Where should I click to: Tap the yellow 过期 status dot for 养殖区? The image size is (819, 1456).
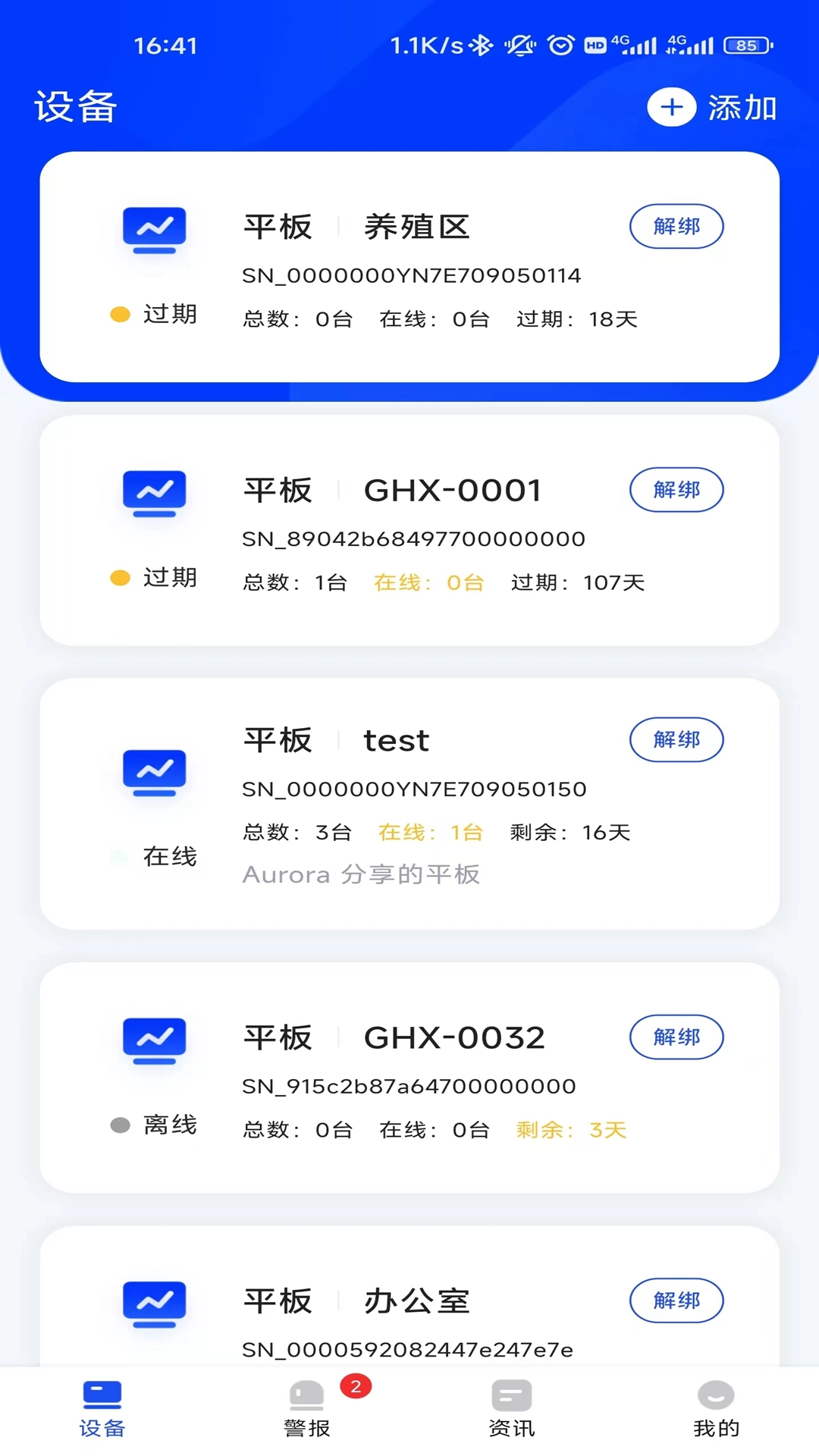(119, 314)
